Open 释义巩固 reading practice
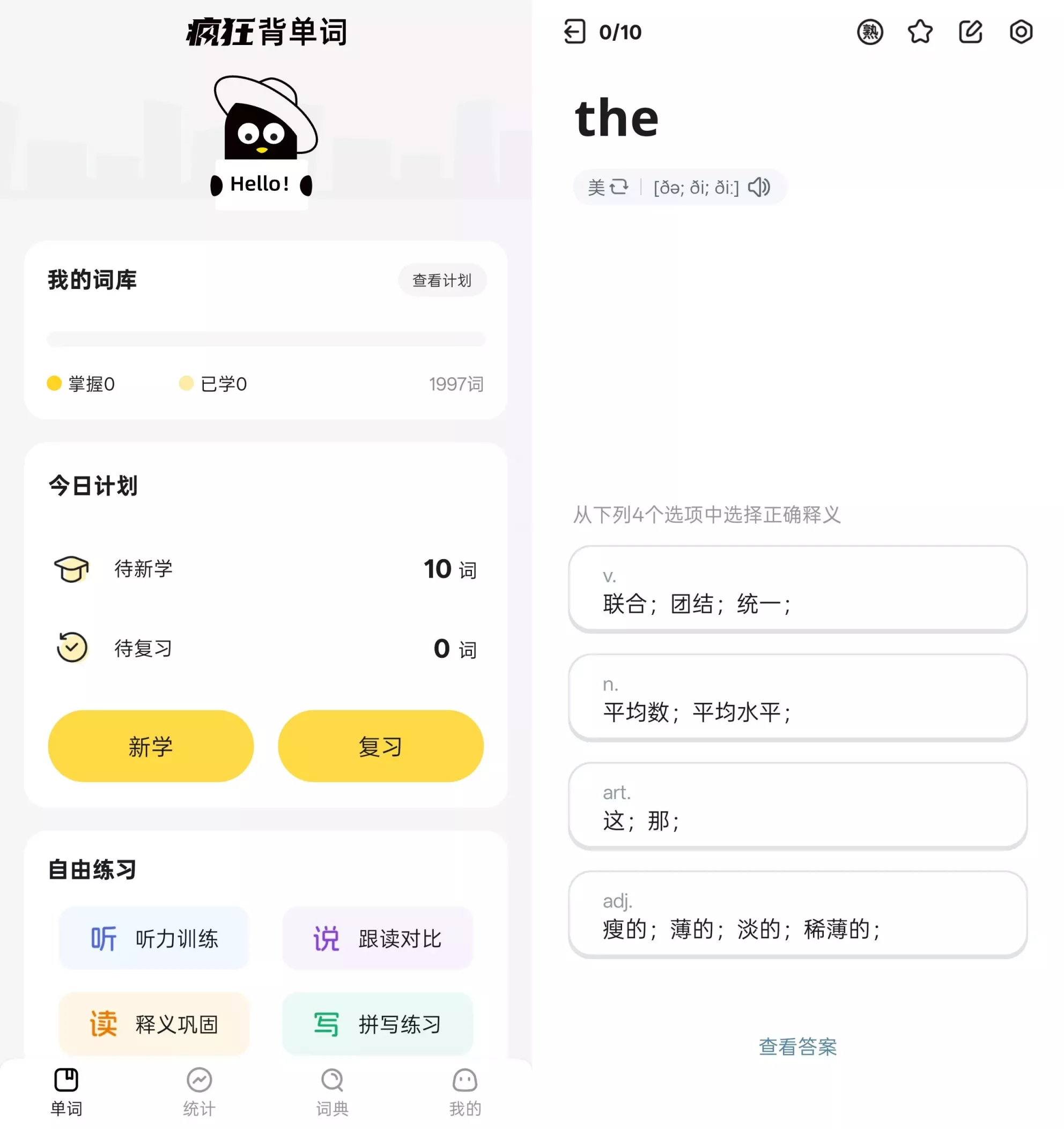The image size is (1064, 1129). 153,1024
